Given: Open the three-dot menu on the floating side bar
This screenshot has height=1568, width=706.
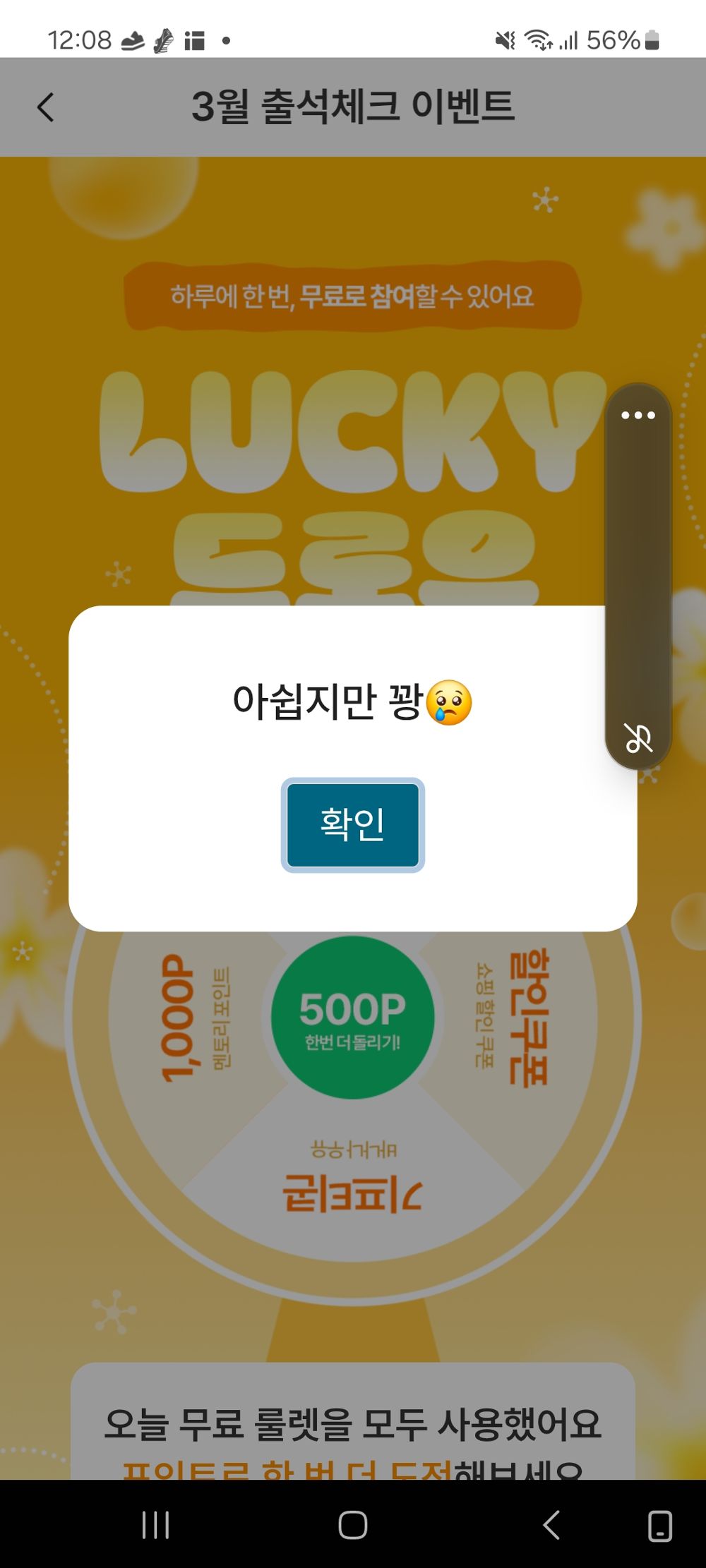Looking at the screenshot, I should pyautogui.click(x=638, y=416).
